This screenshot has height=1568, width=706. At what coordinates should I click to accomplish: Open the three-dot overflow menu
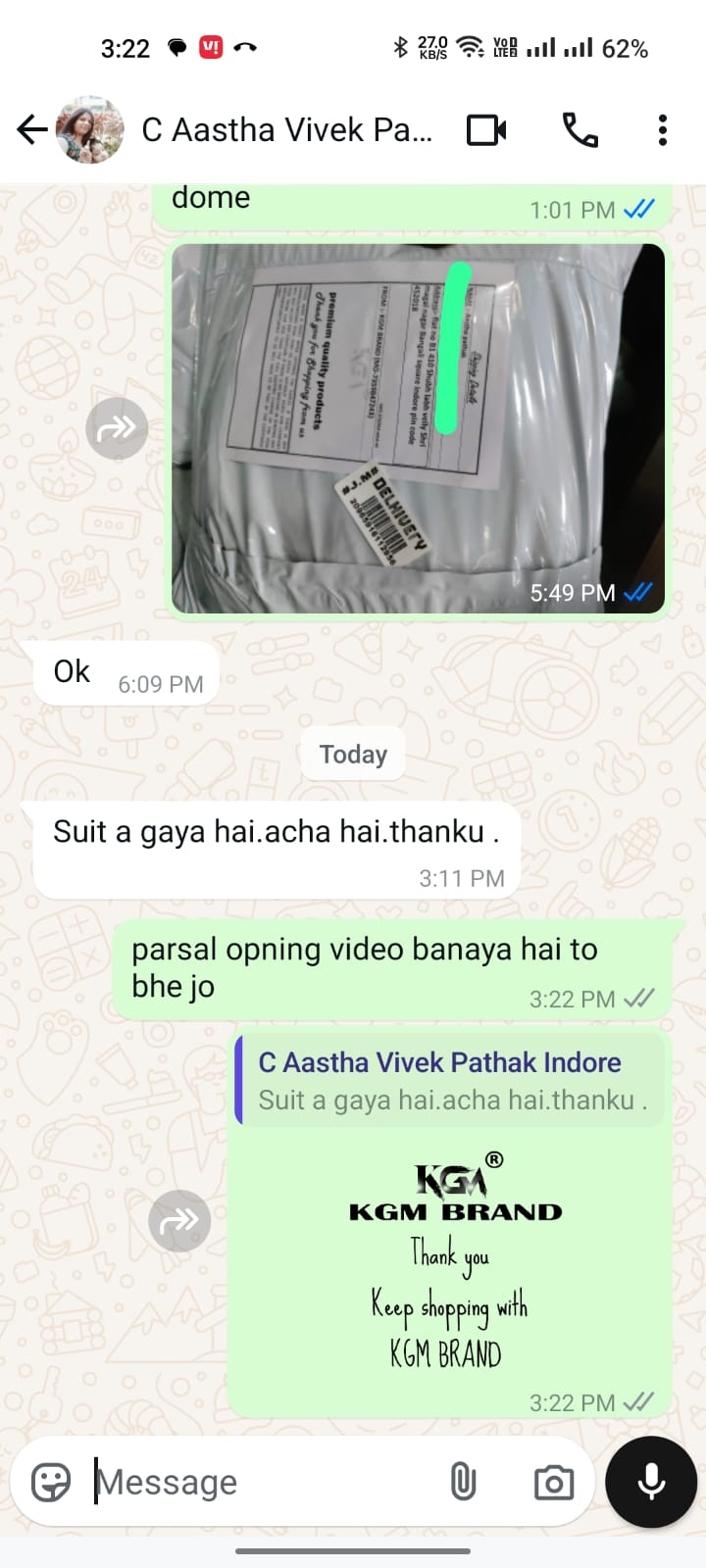[x=663, y=129]
